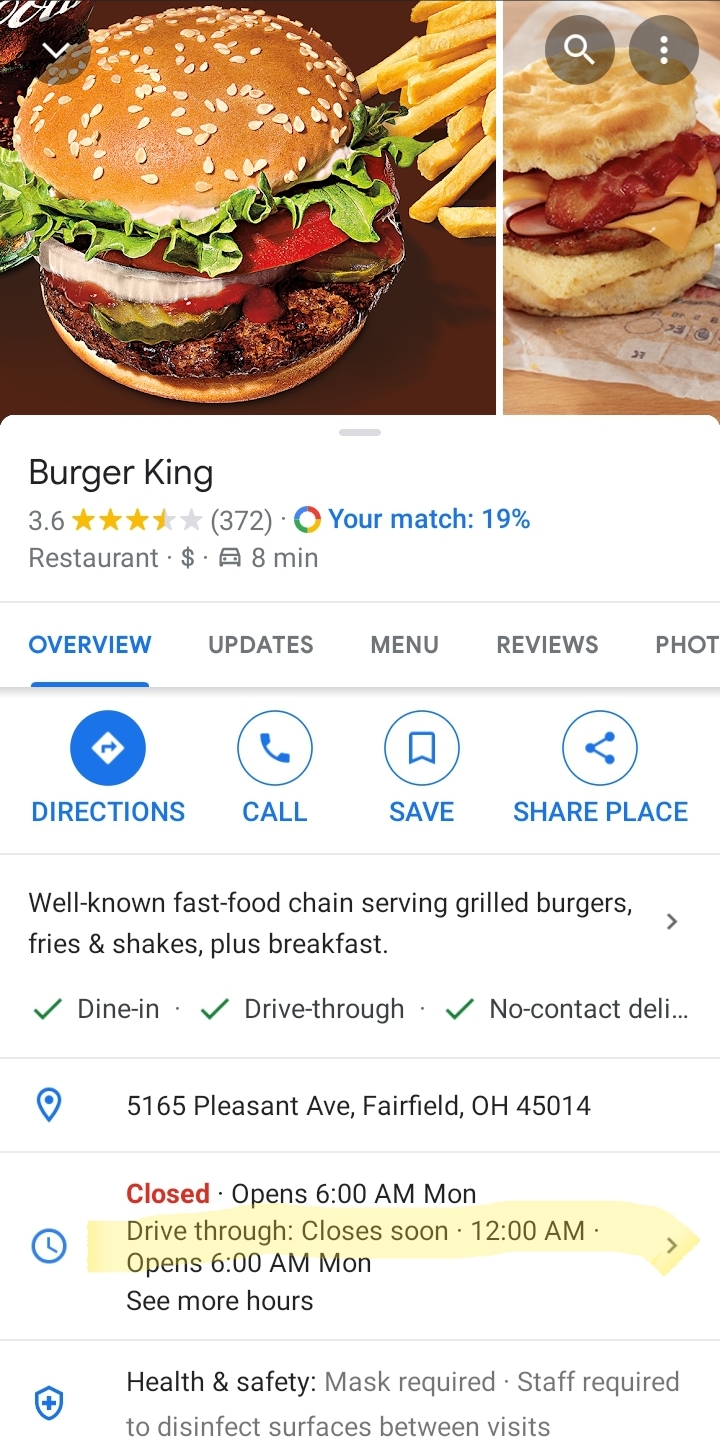Switch to the Updates tab
720x1449 pixels.
(260, 645)
